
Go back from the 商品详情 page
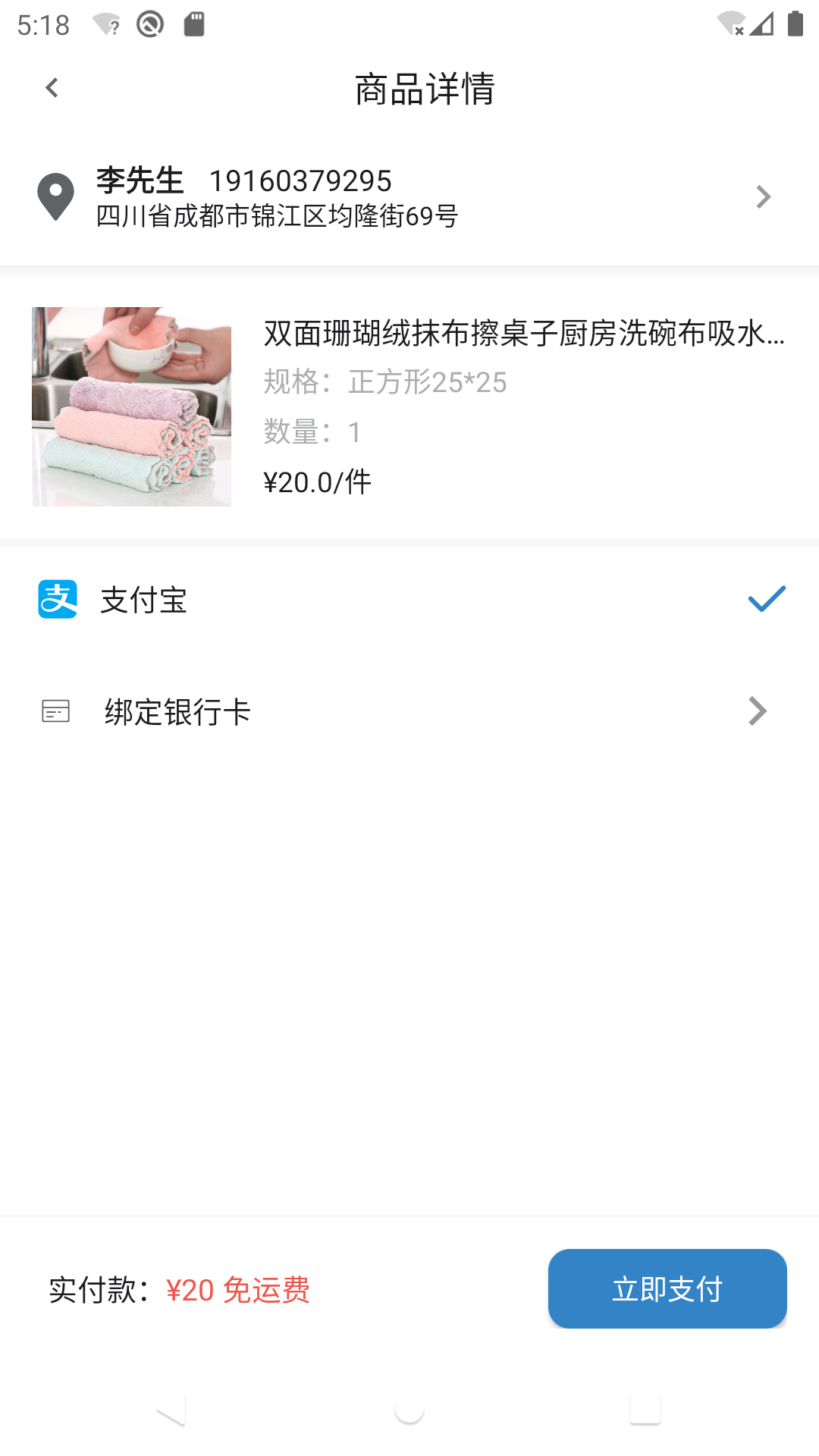click(52, 88)
